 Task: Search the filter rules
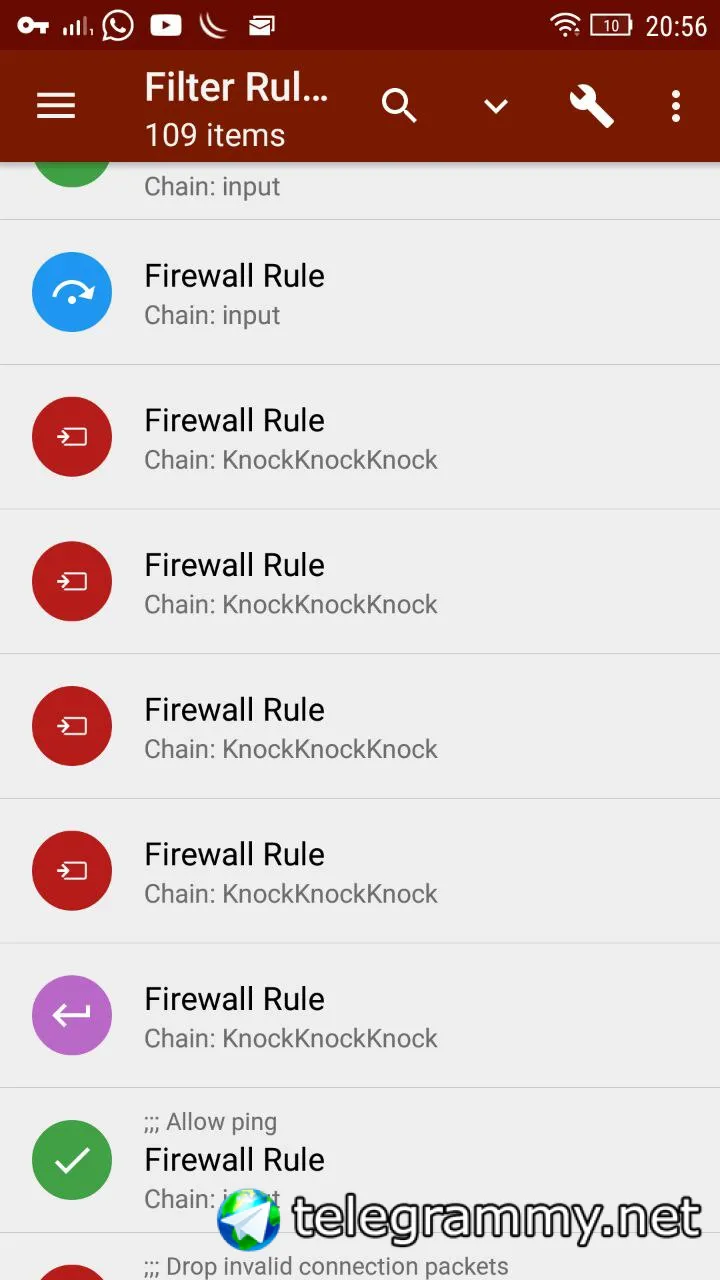coord(399,106)
